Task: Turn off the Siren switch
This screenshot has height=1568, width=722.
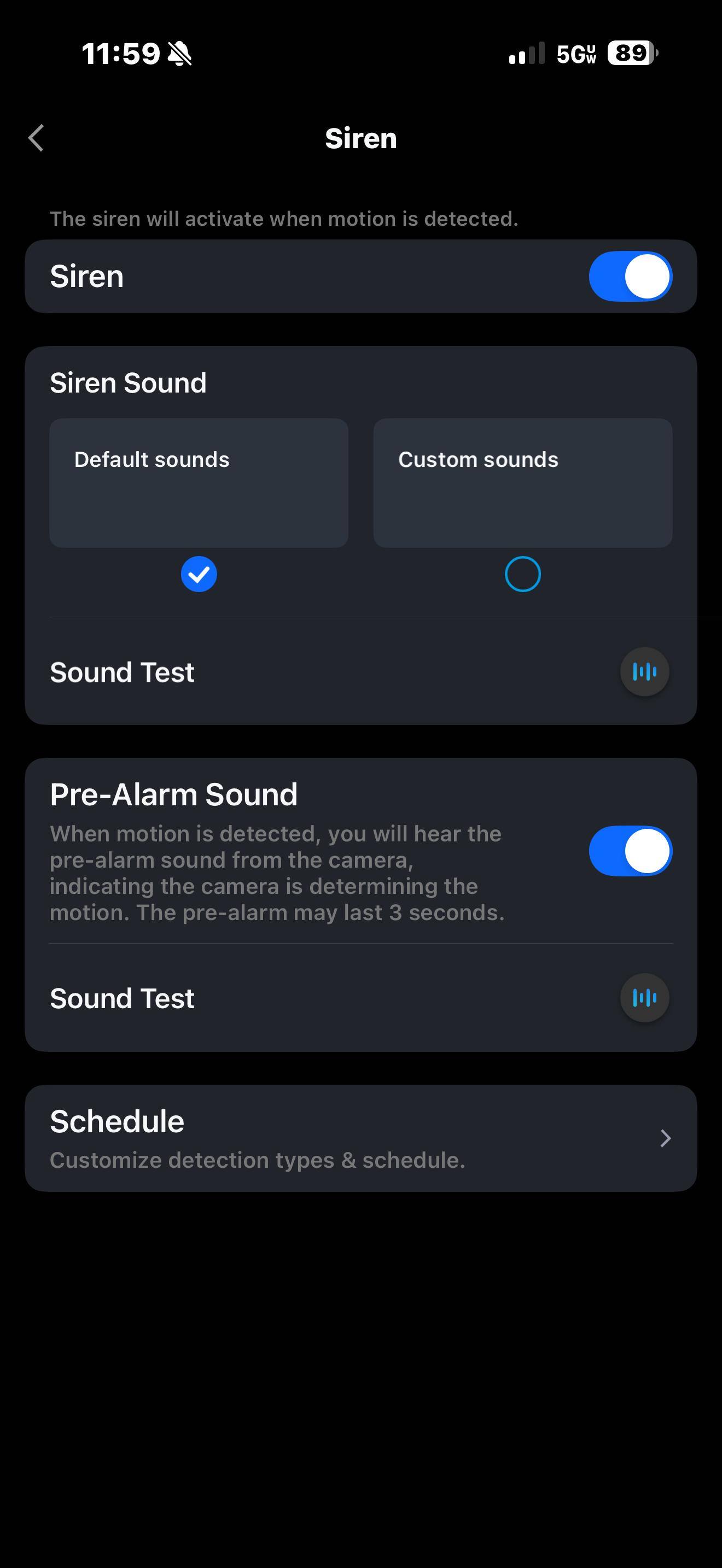Action: click(630, 276)
